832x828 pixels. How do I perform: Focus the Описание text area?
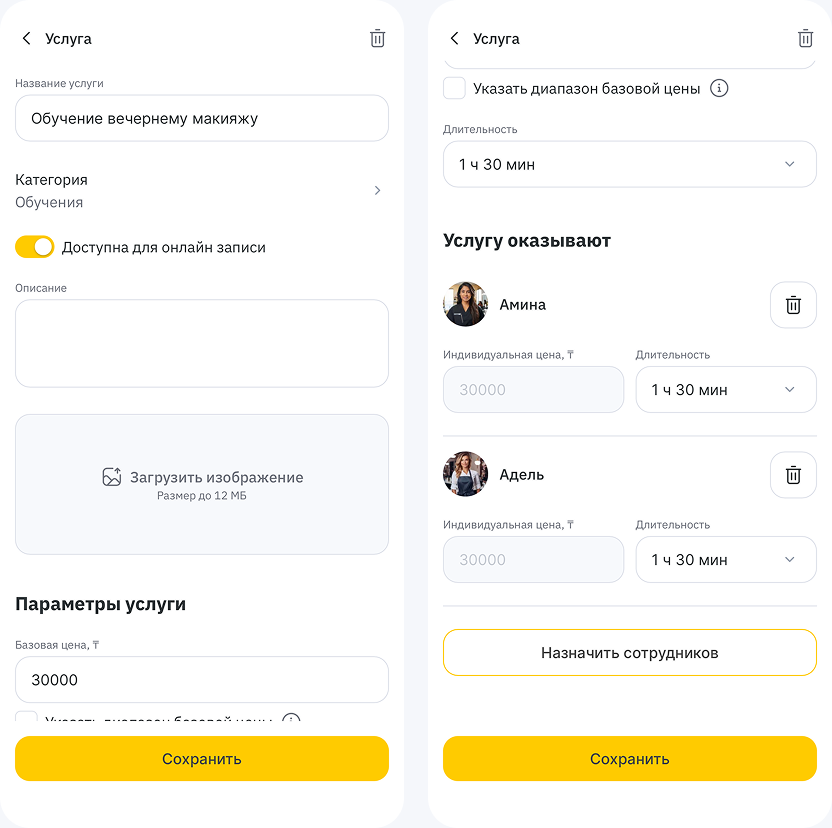(x=201, y=343)
